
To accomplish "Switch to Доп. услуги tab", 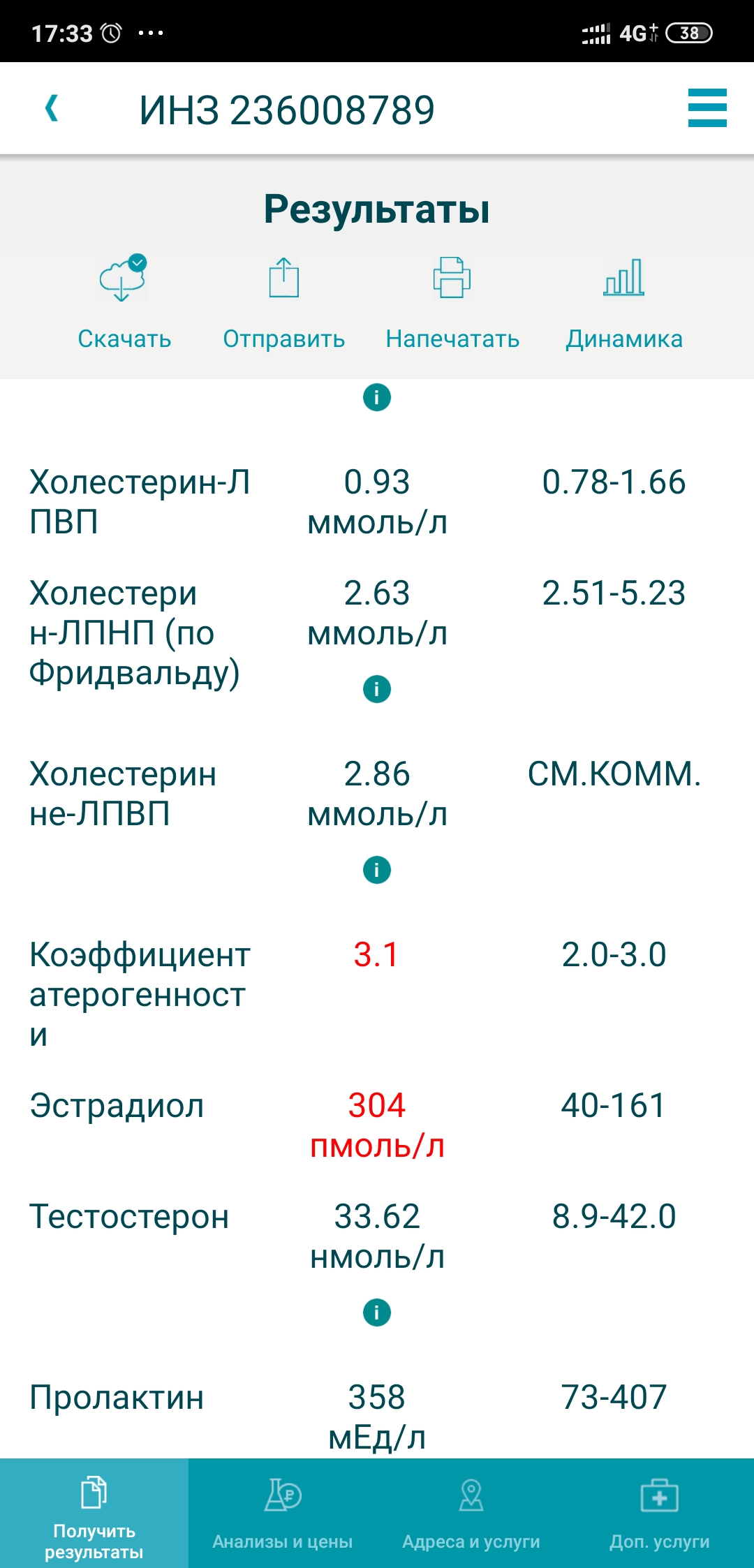I will tap(660, 1513).
